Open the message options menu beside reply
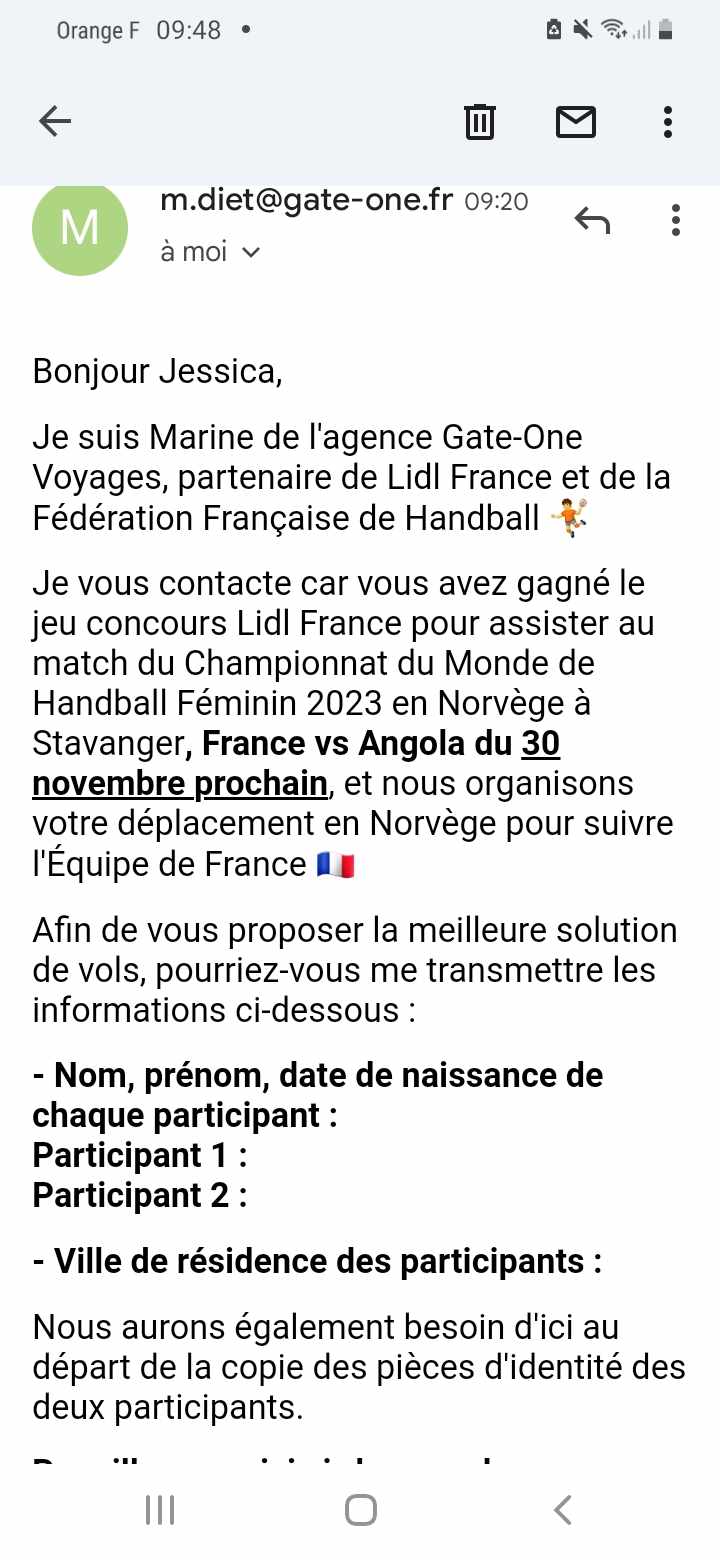 tap(676, 220)
